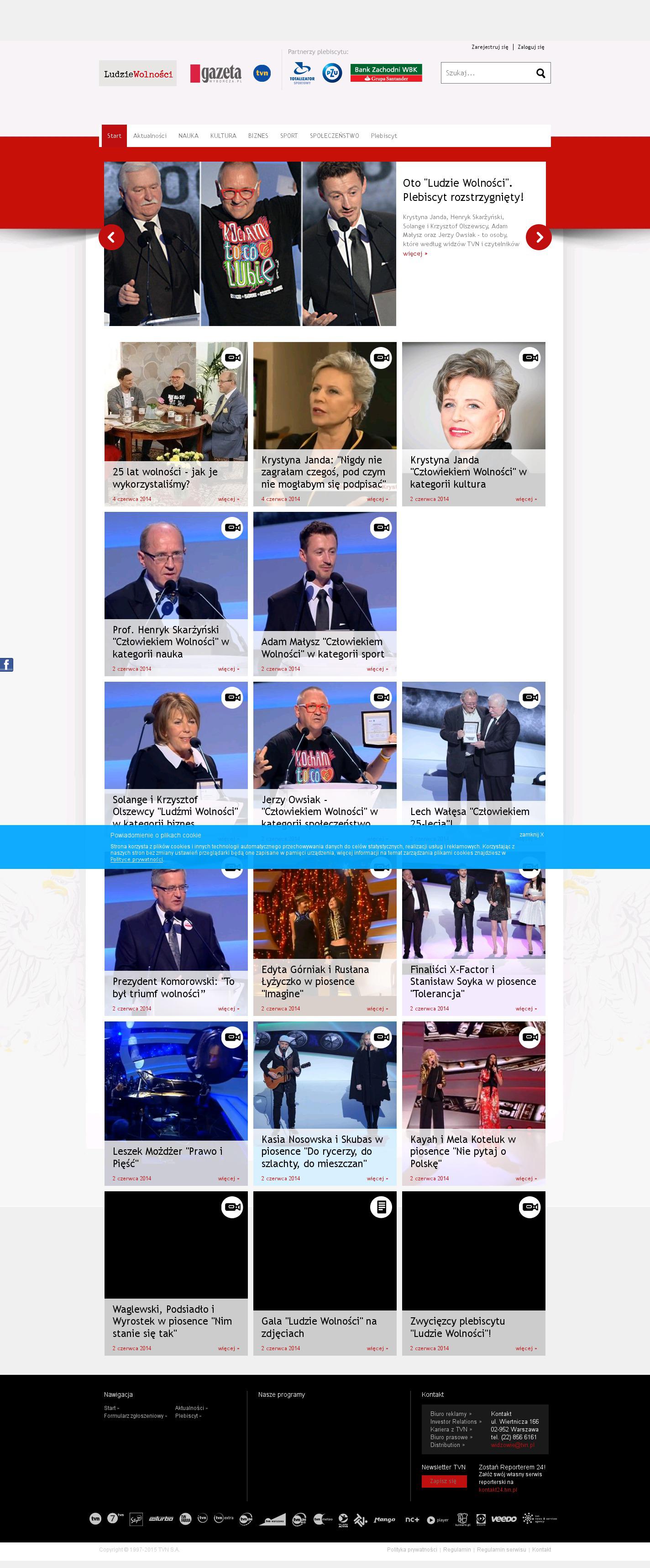This screenshot has height=1568, width=650.
Task: Open the Polityka prywatności footer link
Action: (x=411, y=1549)
